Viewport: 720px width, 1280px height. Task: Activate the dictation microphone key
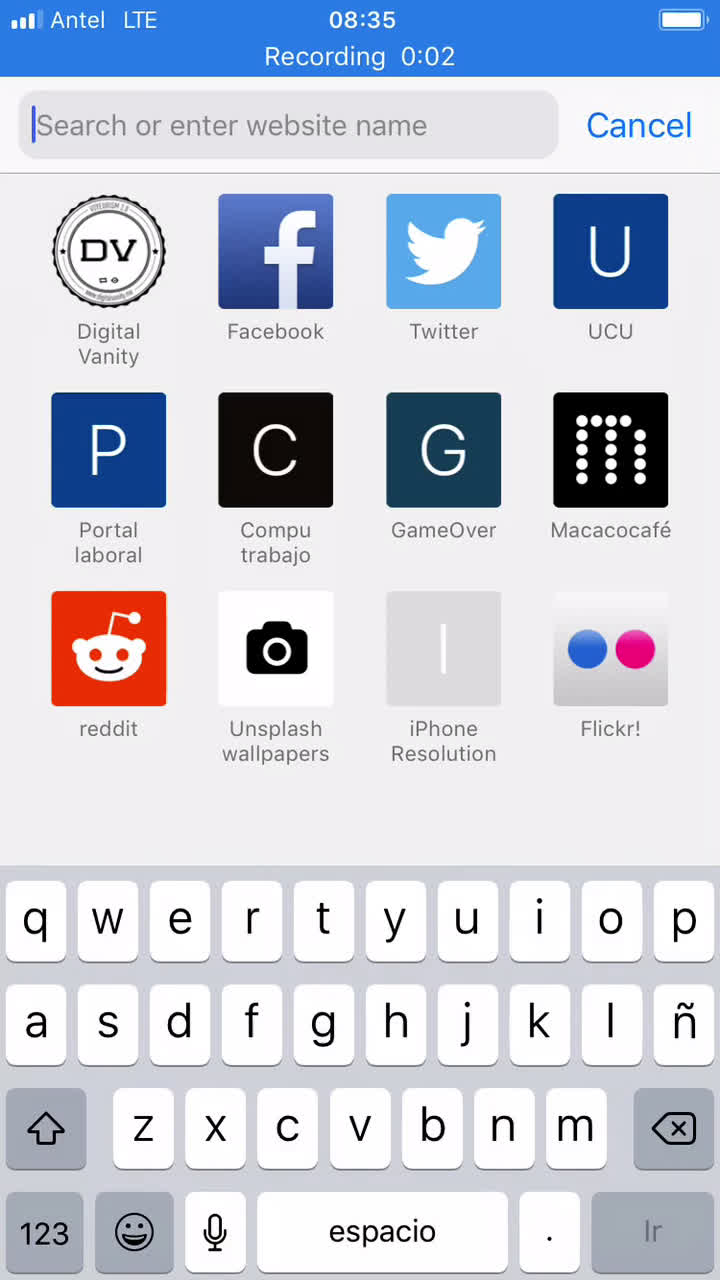click(215, 1232)
